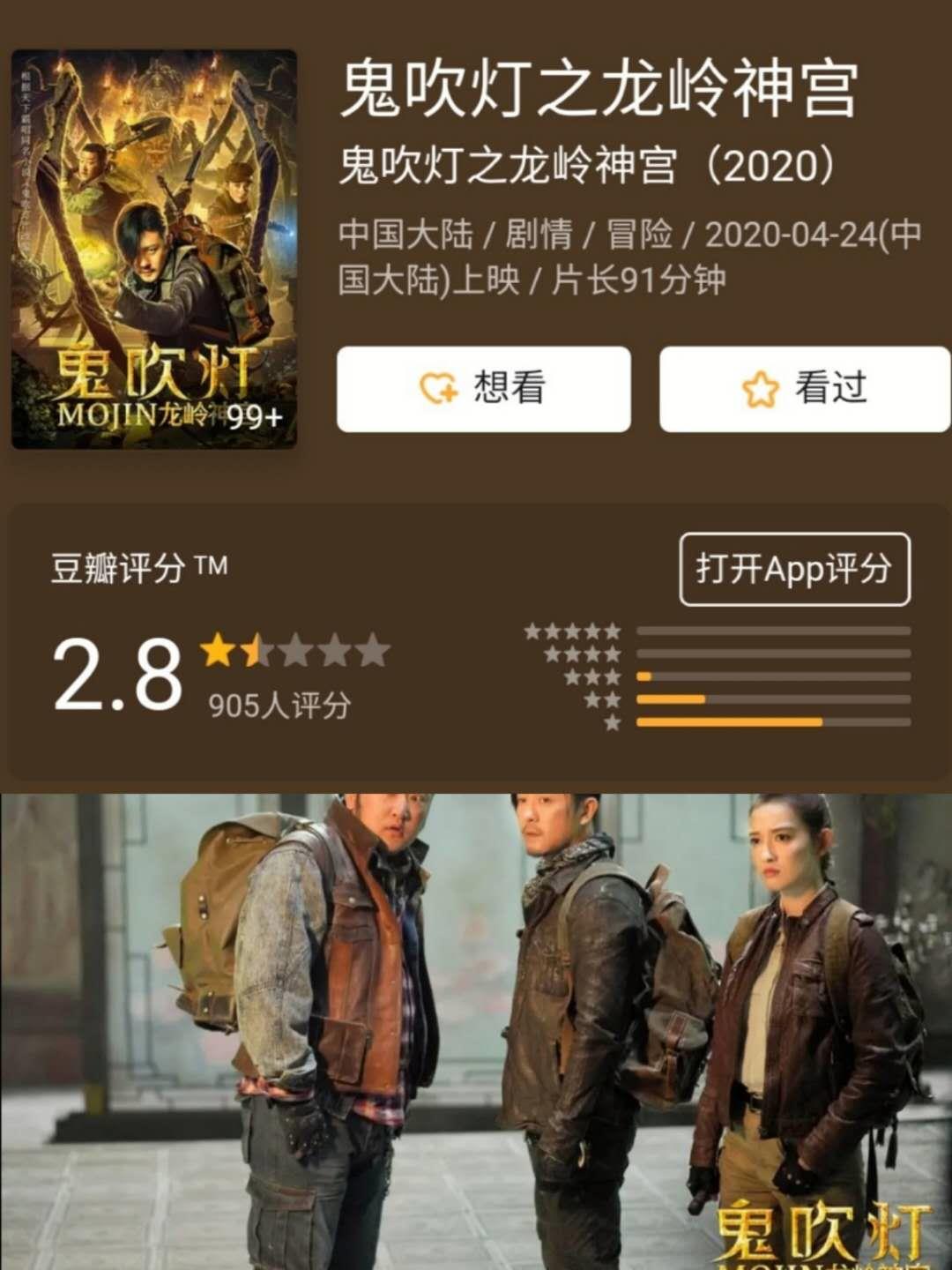
Task: Tap 打开App评分 to rate in app
Action: point(794,570)
